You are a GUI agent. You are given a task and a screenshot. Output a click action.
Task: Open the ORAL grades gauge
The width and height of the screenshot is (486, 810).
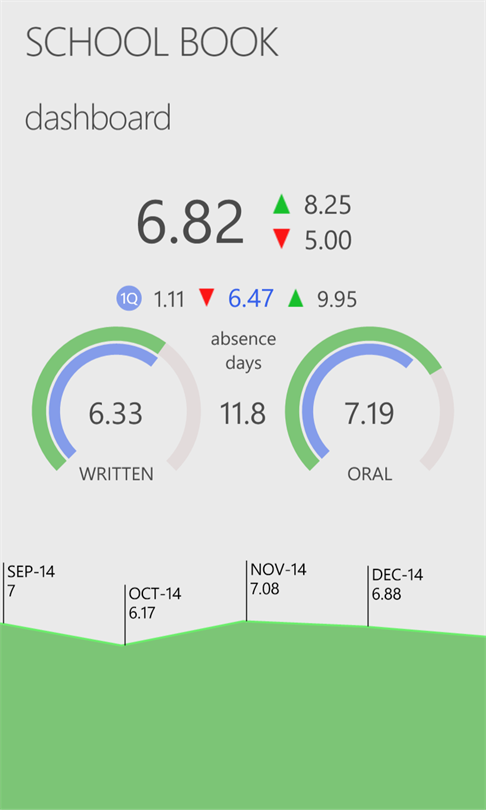point(369,404)
